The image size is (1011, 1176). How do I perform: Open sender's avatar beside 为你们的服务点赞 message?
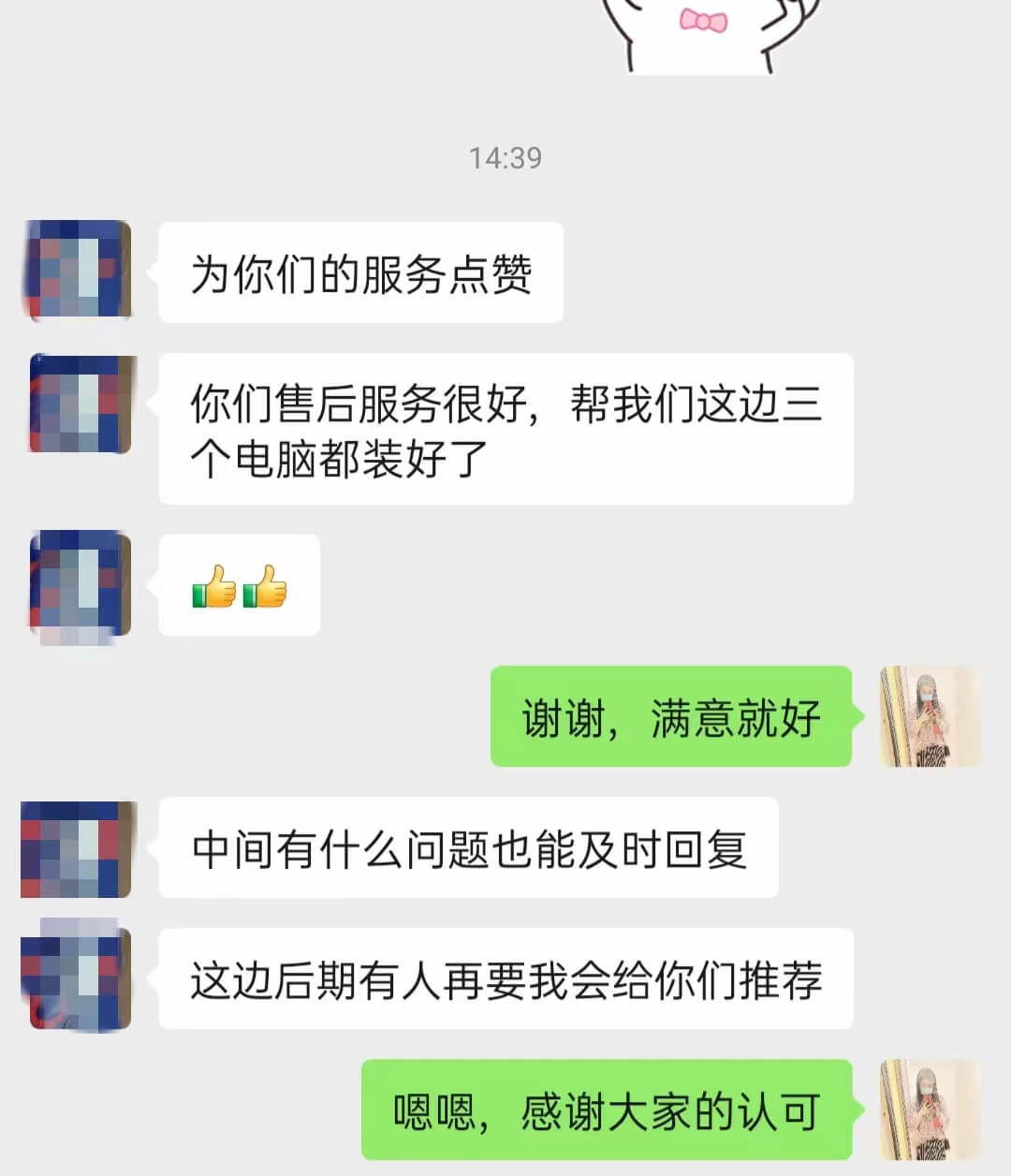(77, 271)
